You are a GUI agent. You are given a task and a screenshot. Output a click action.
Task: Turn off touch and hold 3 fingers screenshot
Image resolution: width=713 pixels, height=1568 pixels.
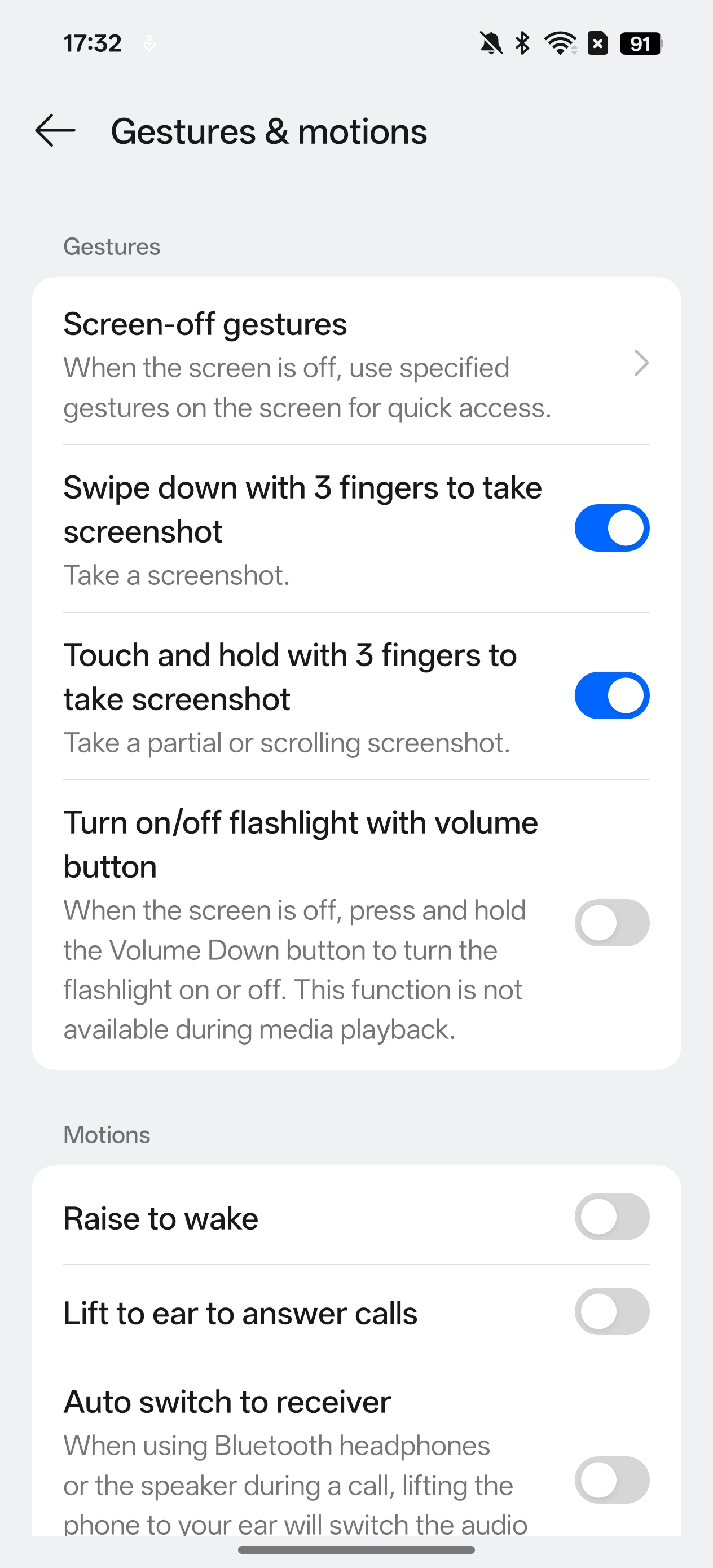pyautogui.click(x=612, y=695)
